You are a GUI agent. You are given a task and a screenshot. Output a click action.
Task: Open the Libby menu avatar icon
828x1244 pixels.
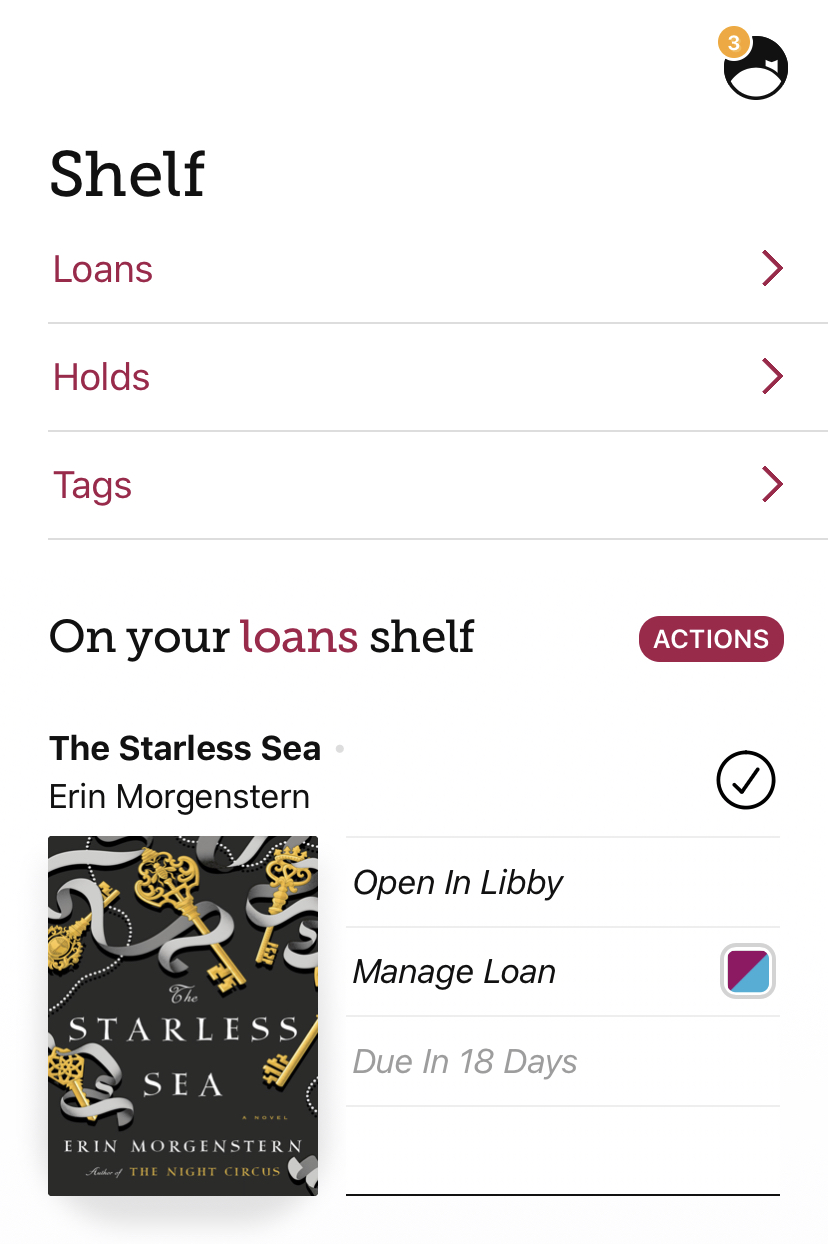[x=755, y=68]
